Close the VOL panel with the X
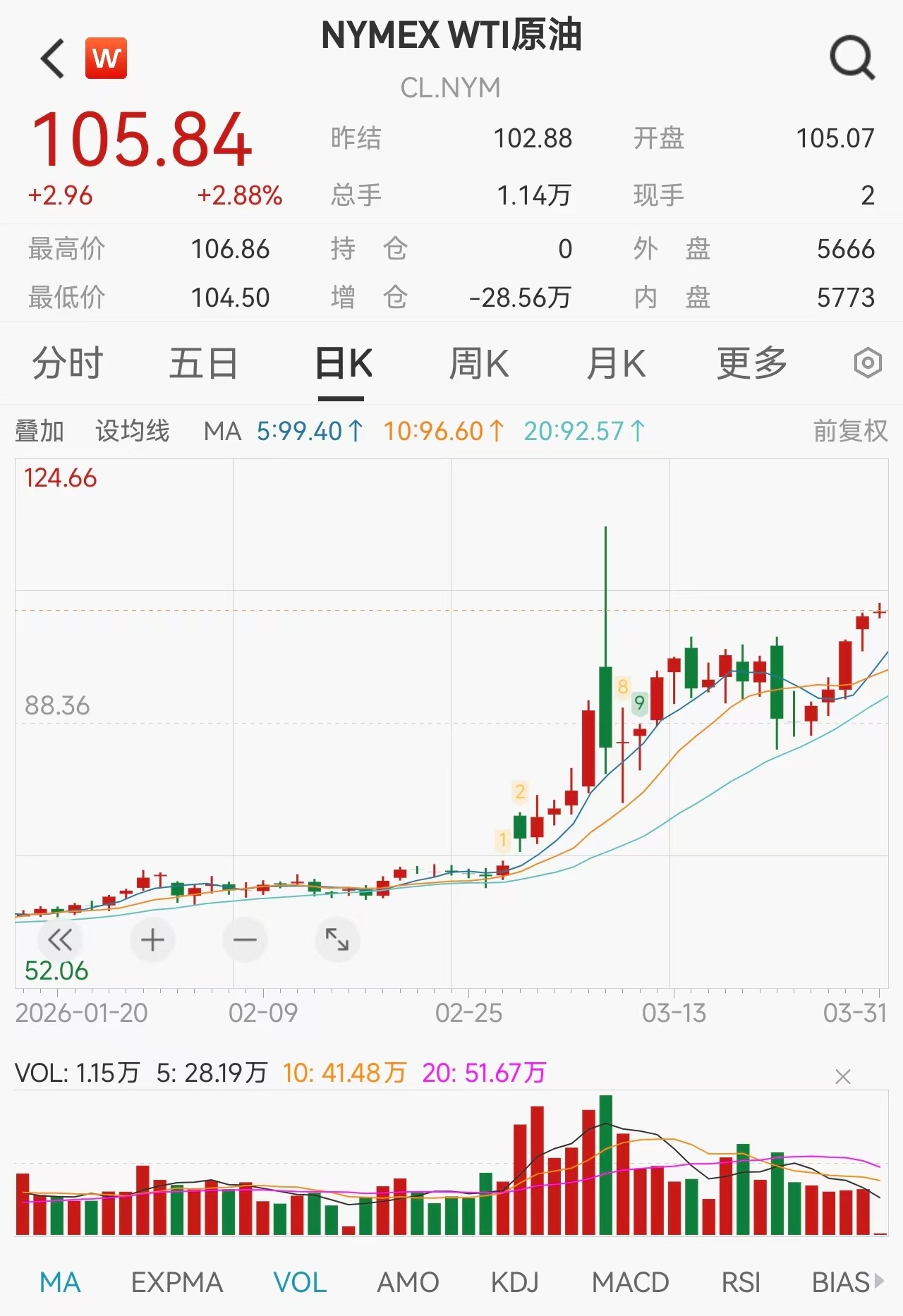This screenshot has height=1316, width=903. 842,1076
